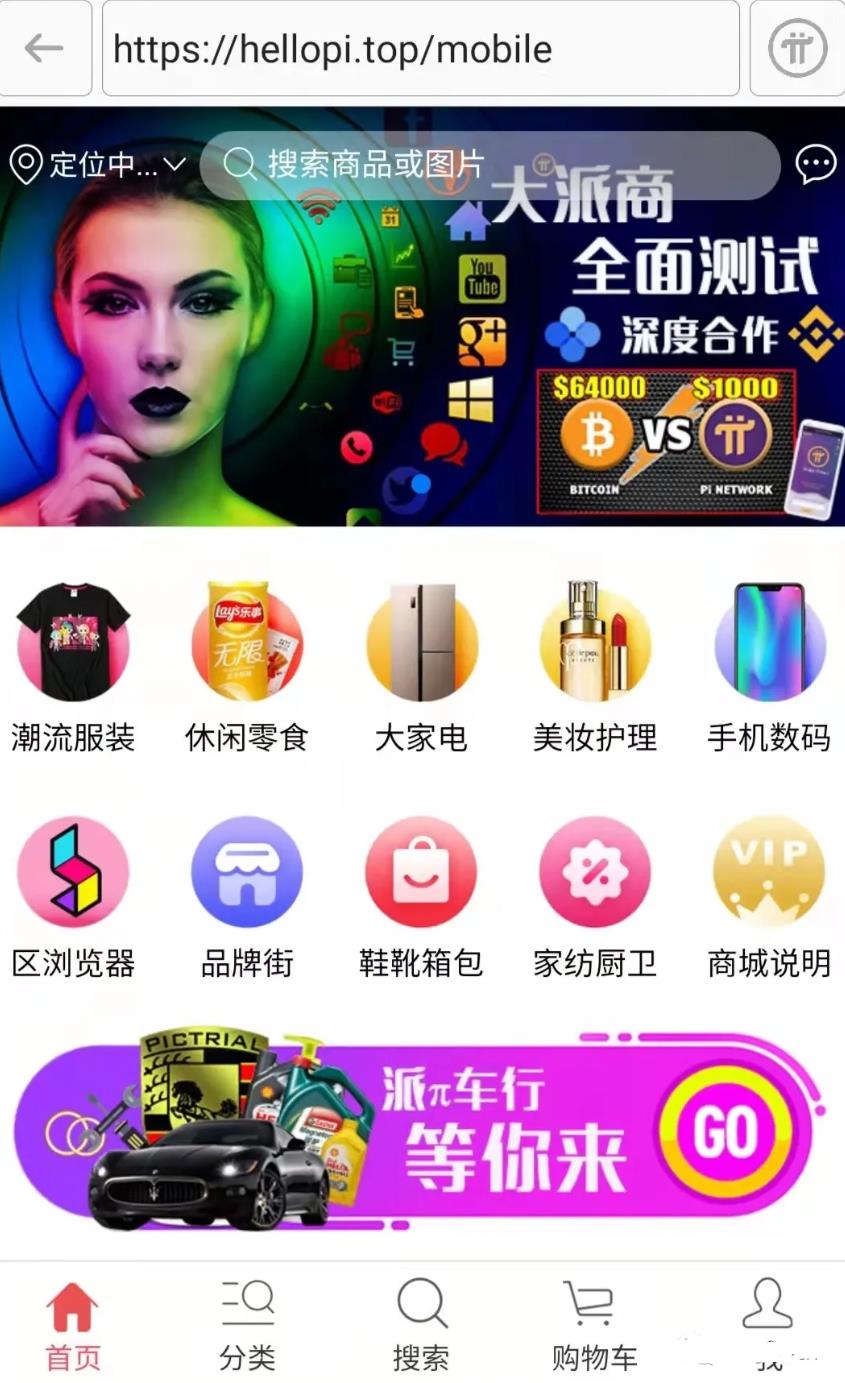This screenshot has width=845, height=1383.
Task: Open the messages chat bubble icon
Action: pos(815,164)
